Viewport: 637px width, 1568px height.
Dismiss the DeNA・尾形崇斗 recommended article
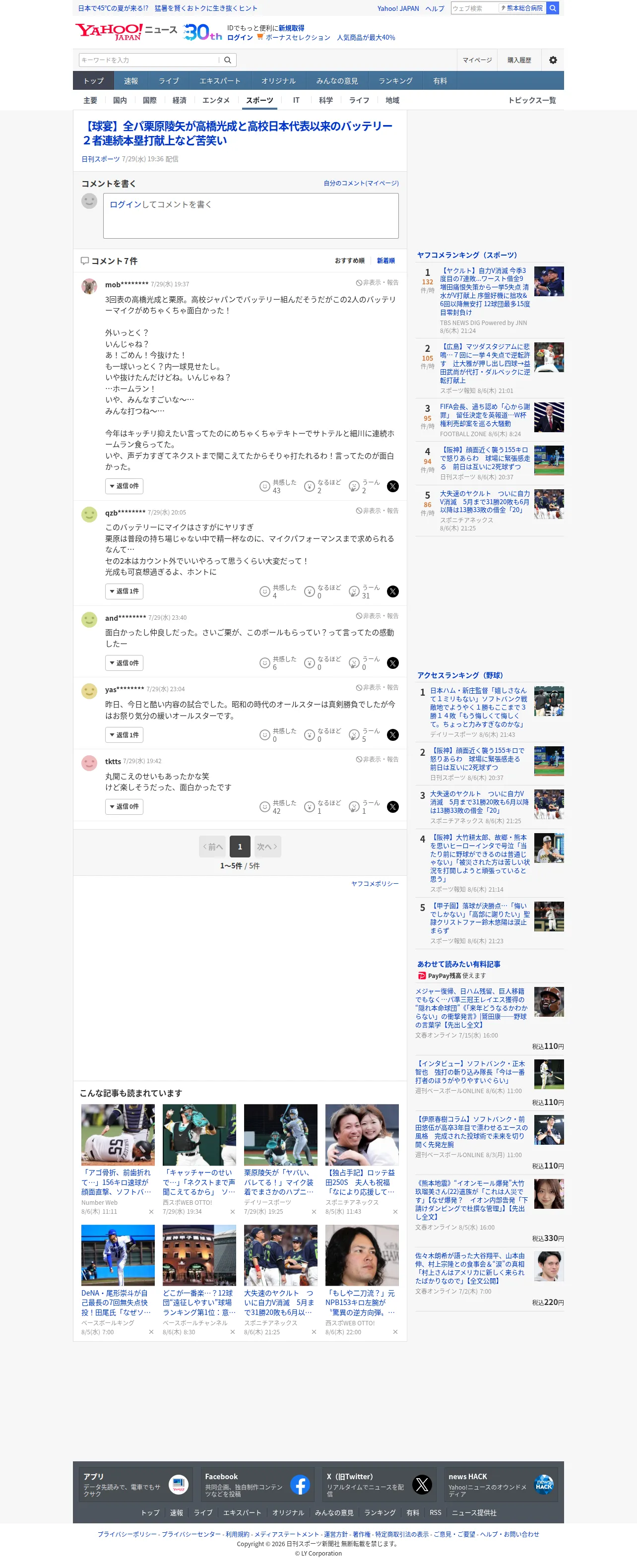tap(151, 1332)
